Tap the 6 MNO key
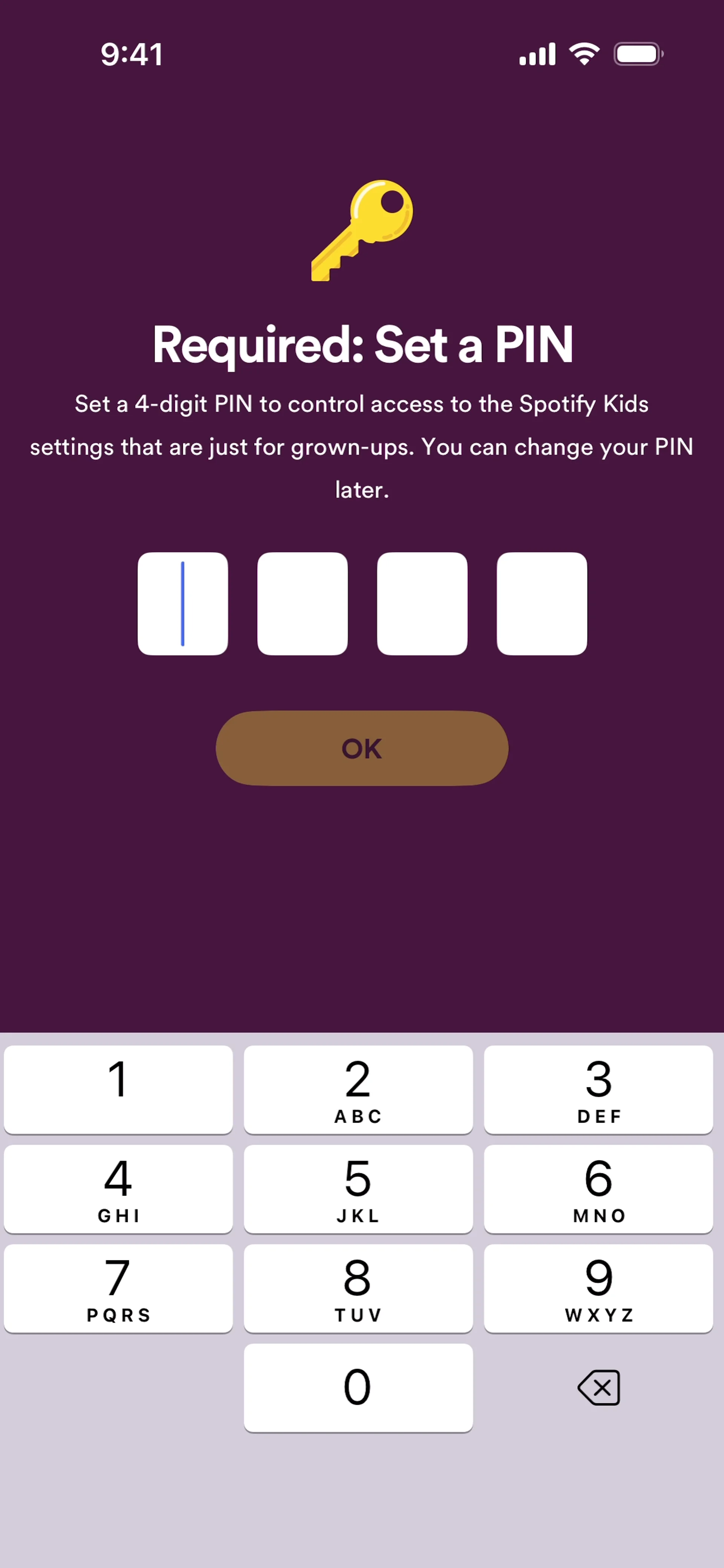 click(x=598, y=1189)
